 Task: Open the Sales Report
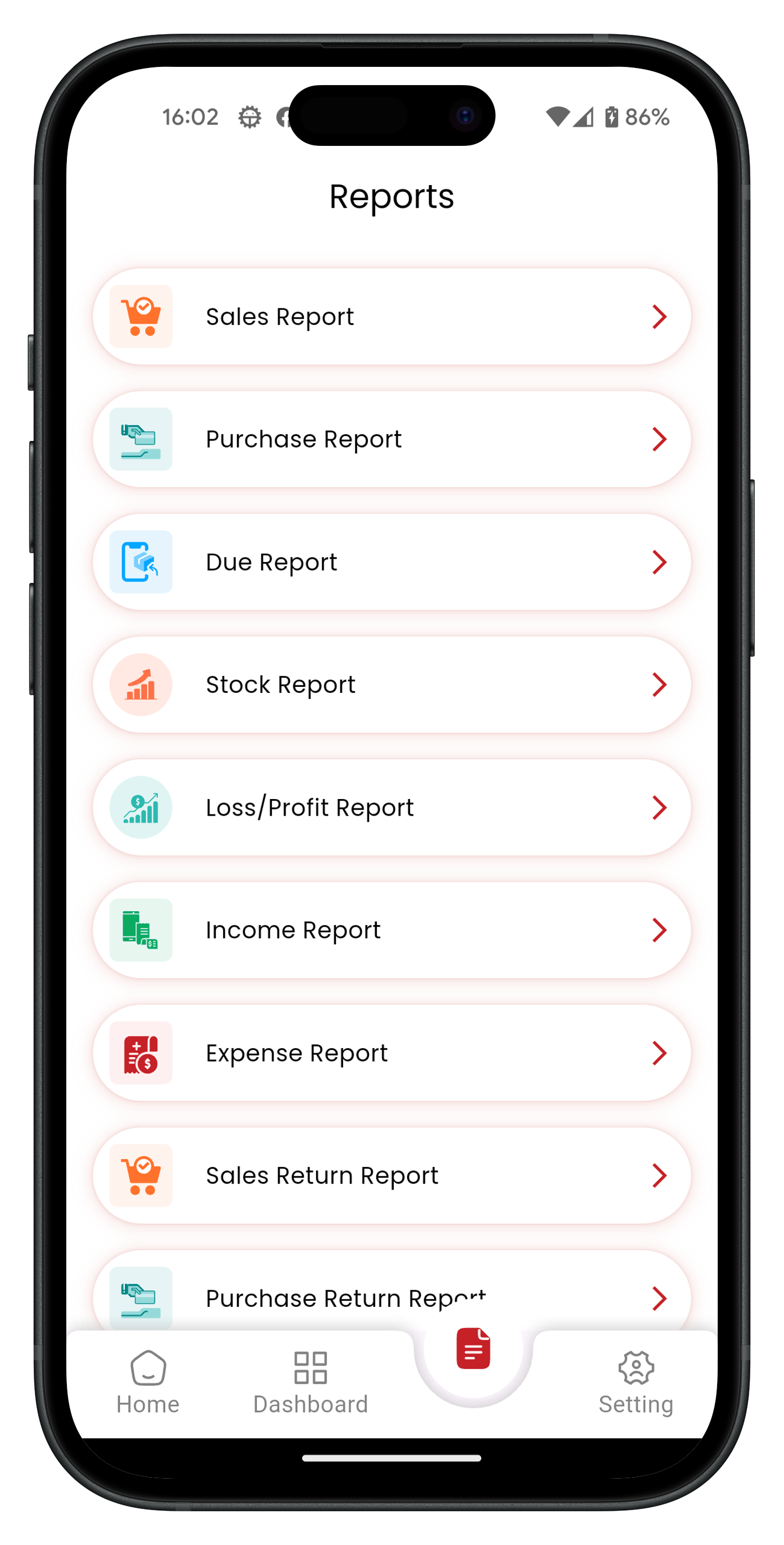click(391, 316)
